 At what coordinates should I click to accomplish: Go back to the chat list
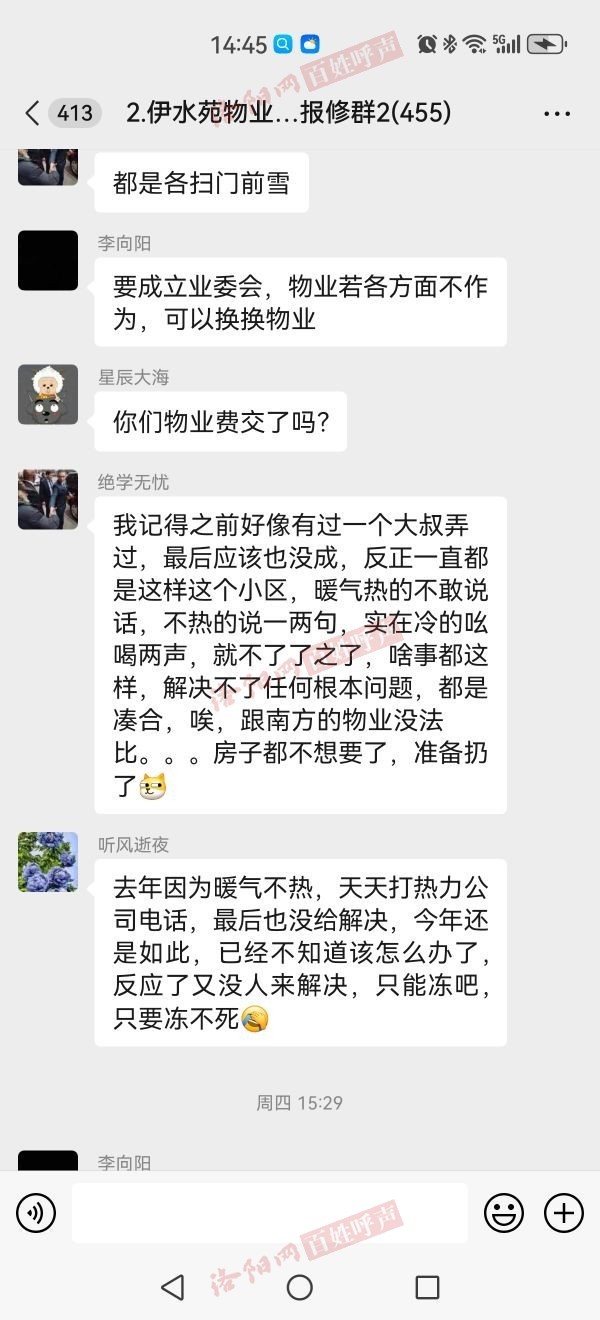tap(33, 113)
